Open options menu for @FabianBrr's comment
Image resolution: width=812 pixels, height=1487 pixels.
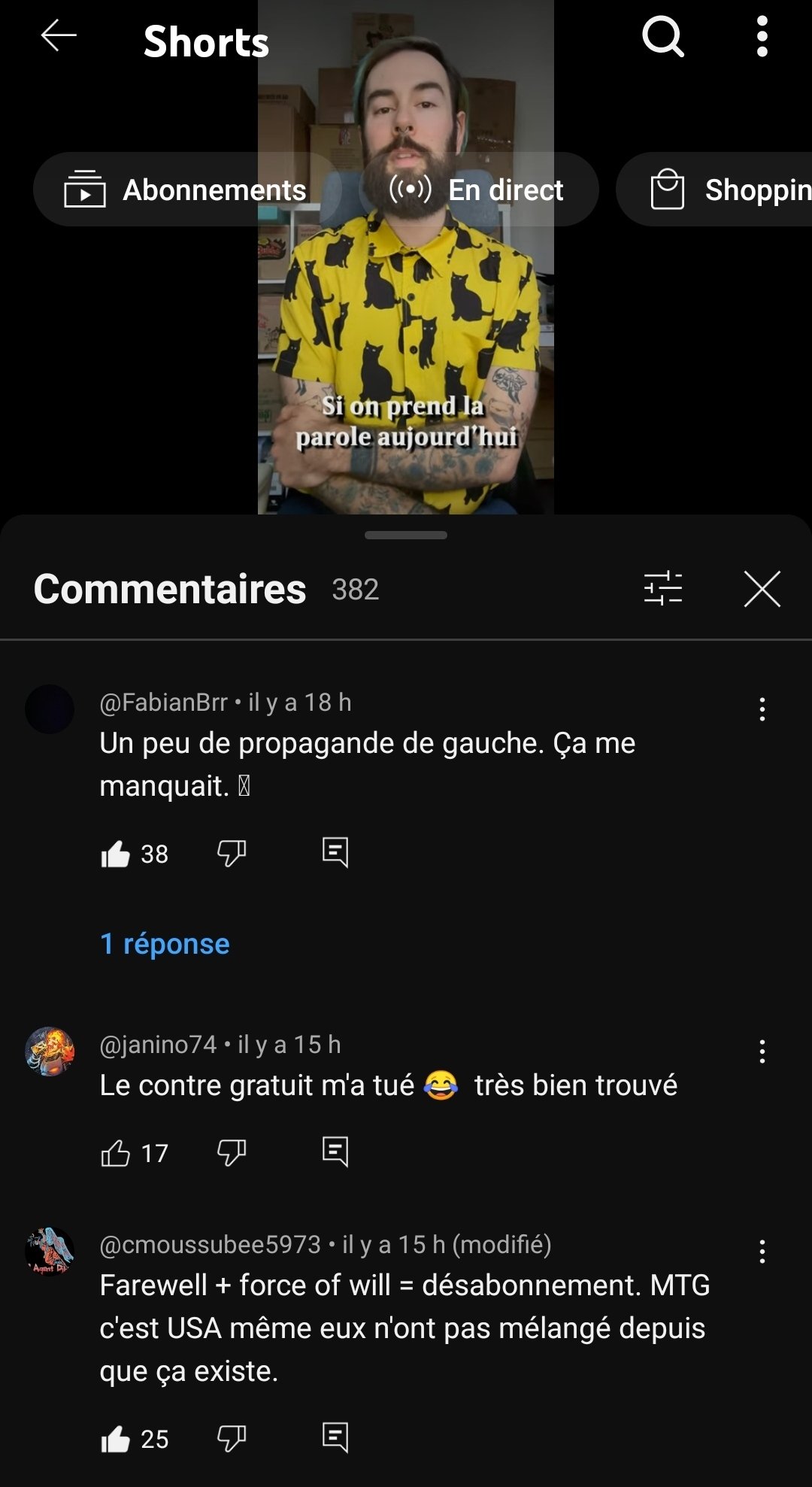[x=762, y=709]
